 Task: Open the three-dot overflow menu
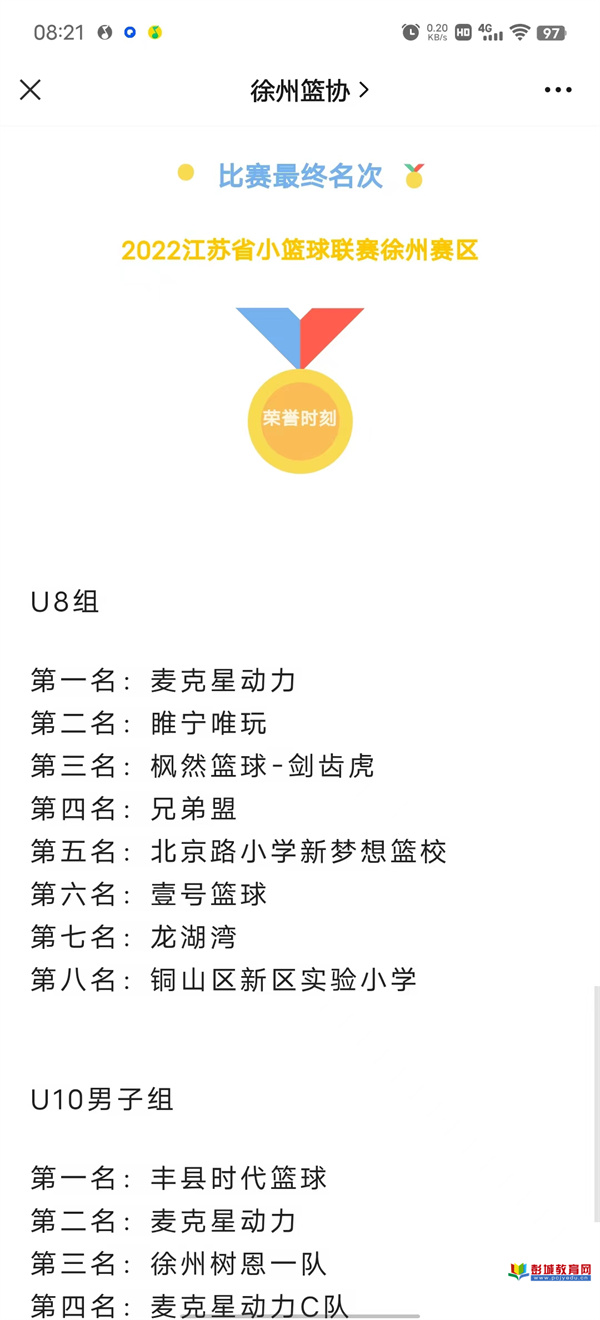tap(558, 90)
